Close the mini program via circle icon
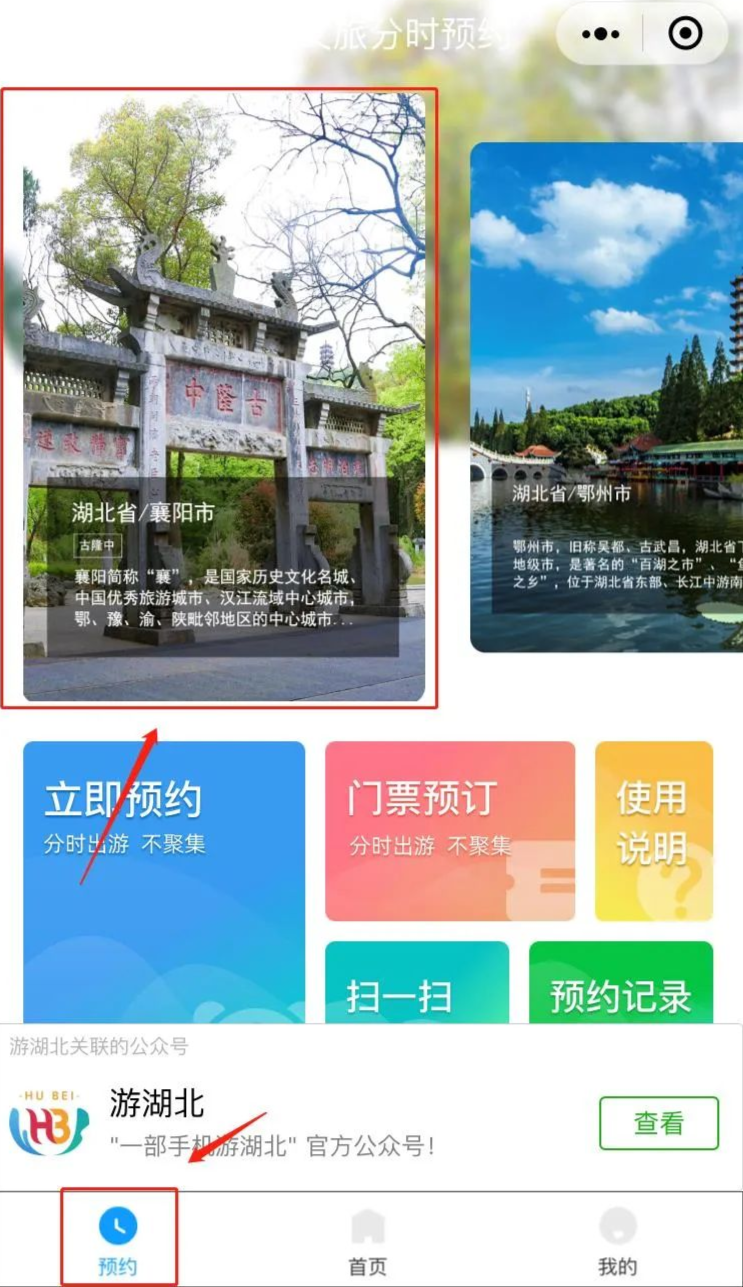The image size is (743, 1287). (685, 34)
